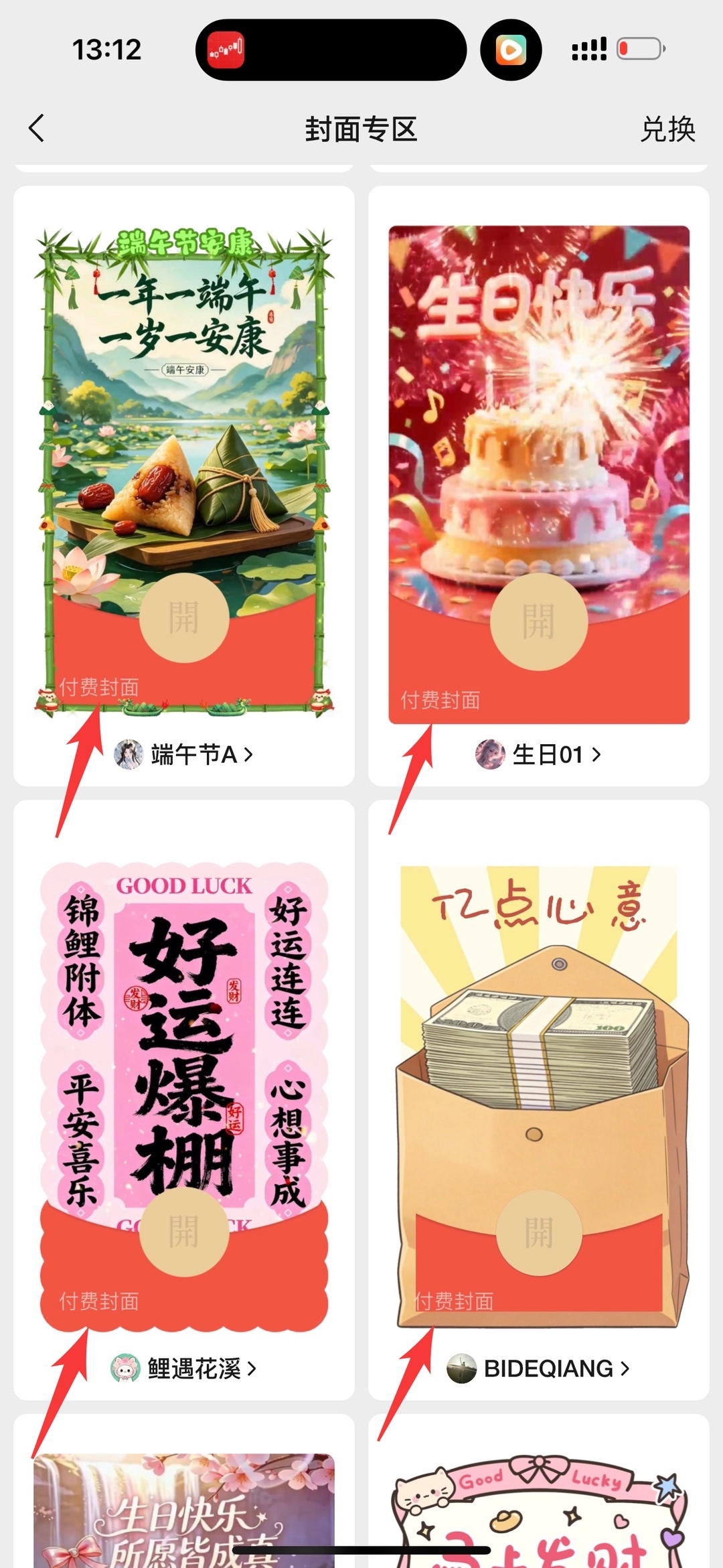Open the Good Lucky cat cover
The image size is (723, 1568).
(x=539, y=1510)
